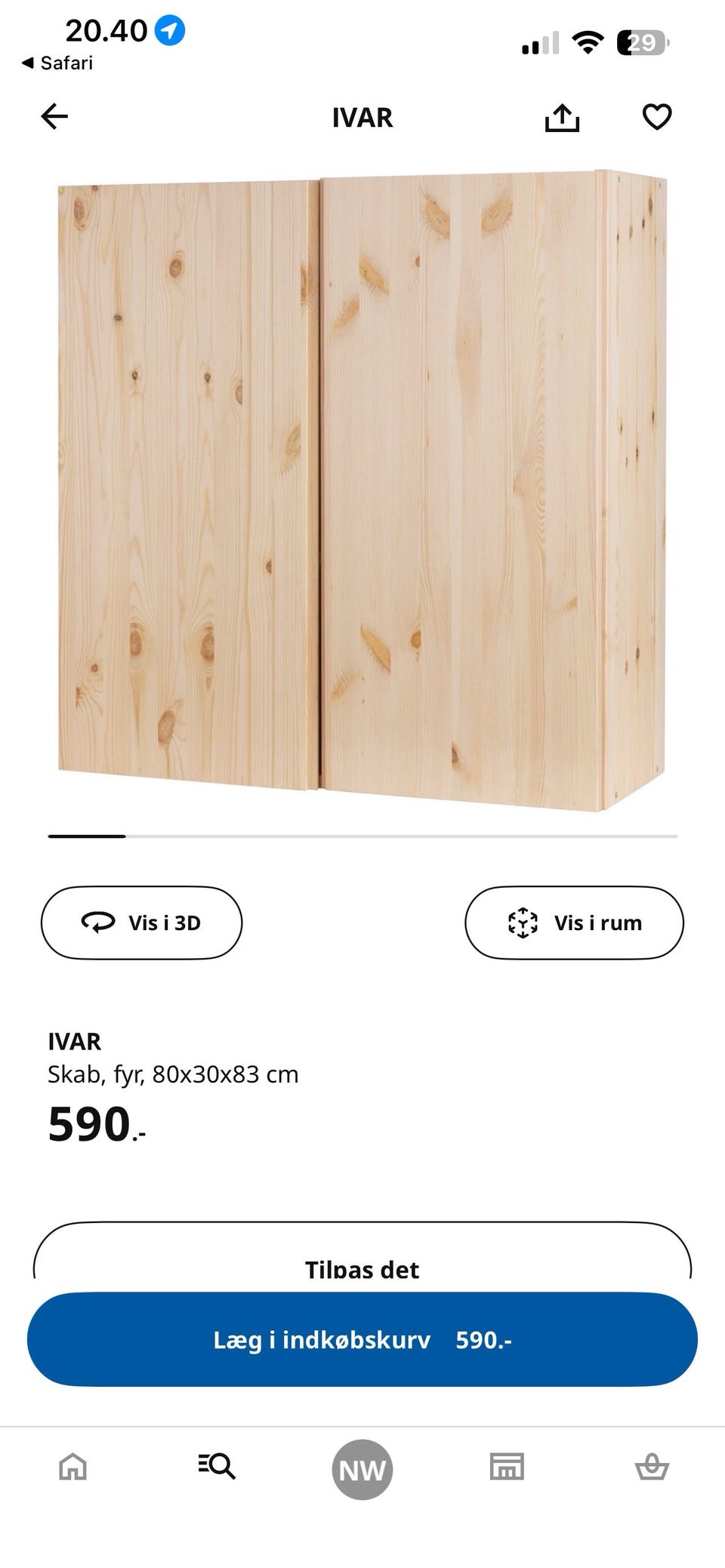The width and height of the screenshot is (725, 1568).
Task: Open the NW profile tab
Action: click(362, 1469)
